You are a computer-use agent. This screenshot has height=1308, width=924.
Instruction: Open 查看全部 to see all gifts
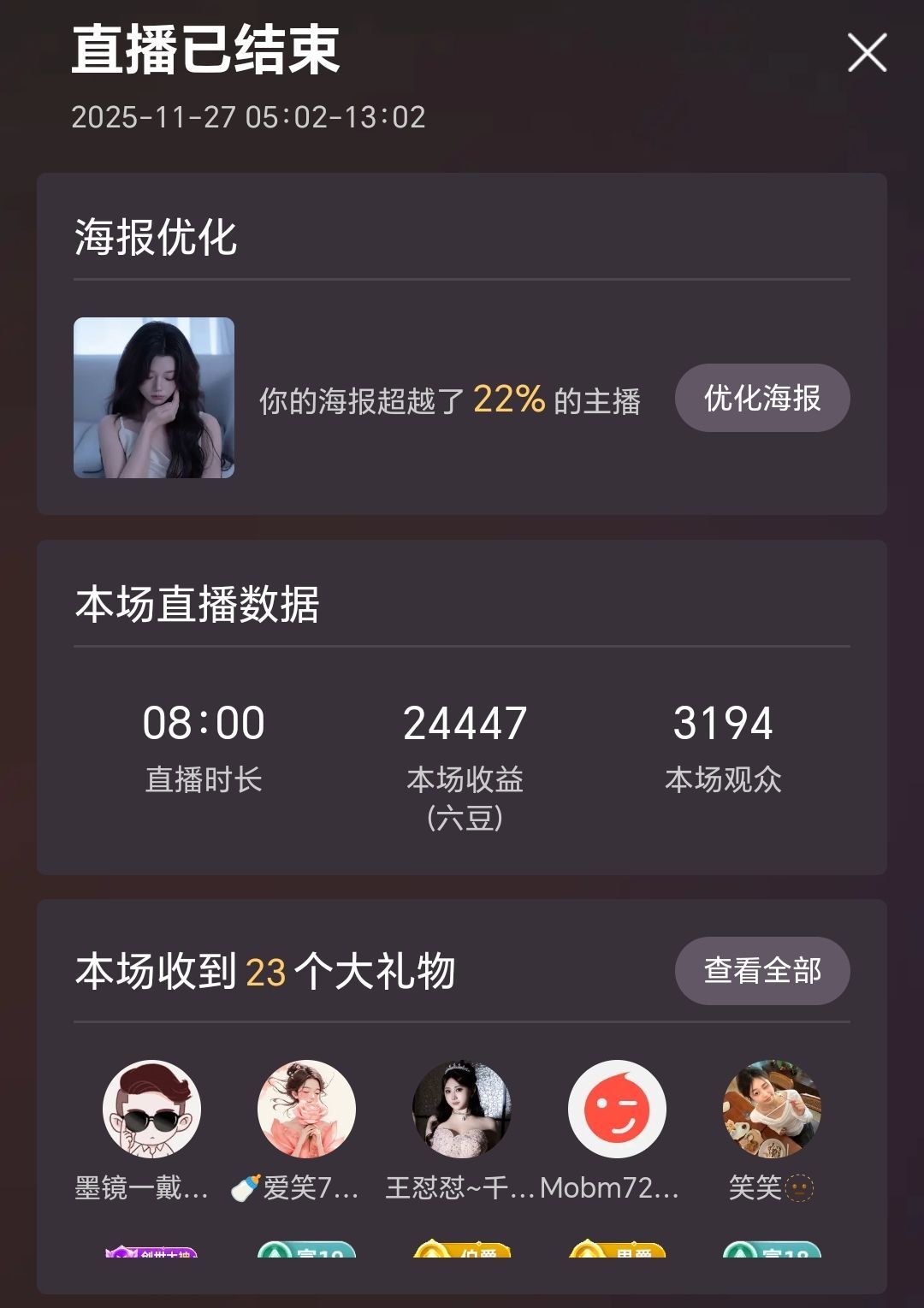(761, 971)
